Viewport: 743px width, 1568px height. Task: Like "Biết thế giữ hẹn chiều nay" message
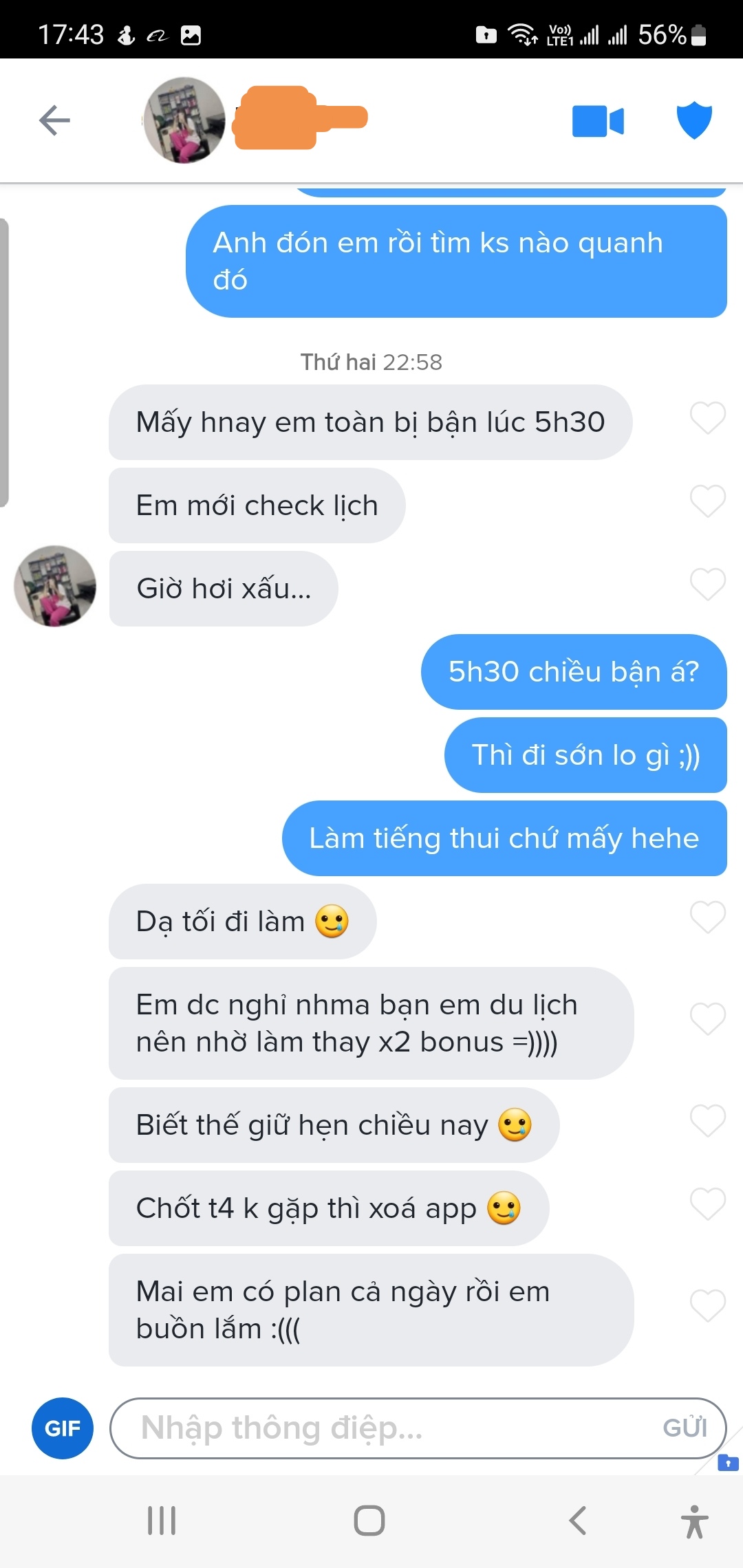(x=707, y=1121)
